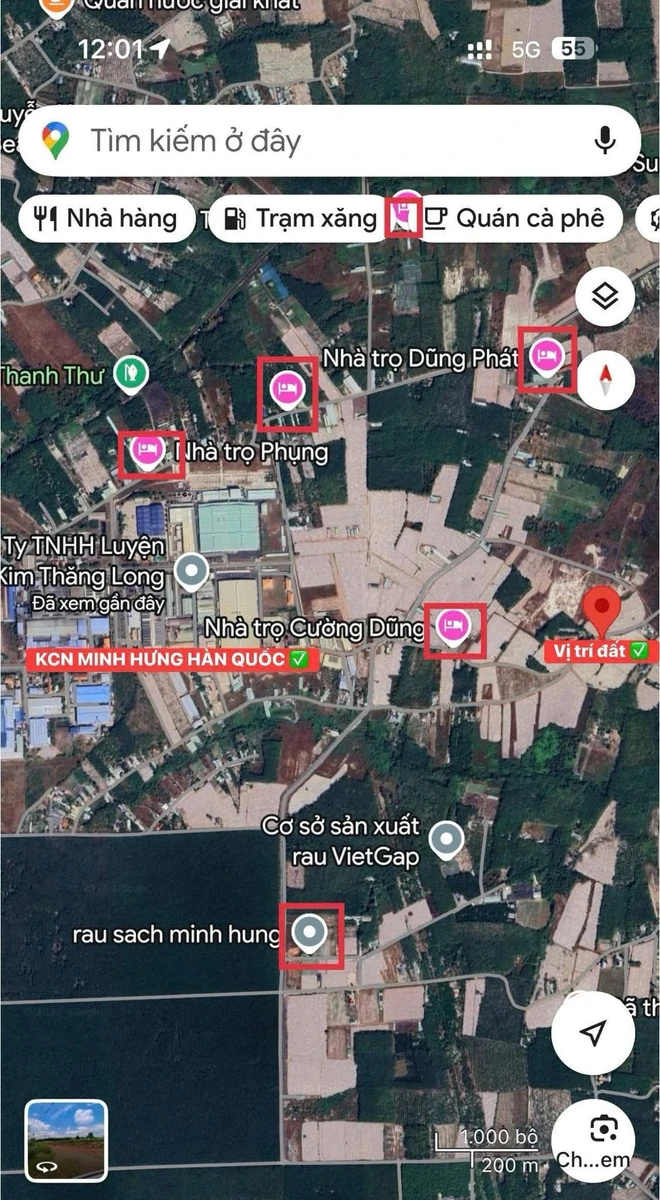Open the map layers button
The height and width of the screenshot is (1200, 660).
coord(605,296)
